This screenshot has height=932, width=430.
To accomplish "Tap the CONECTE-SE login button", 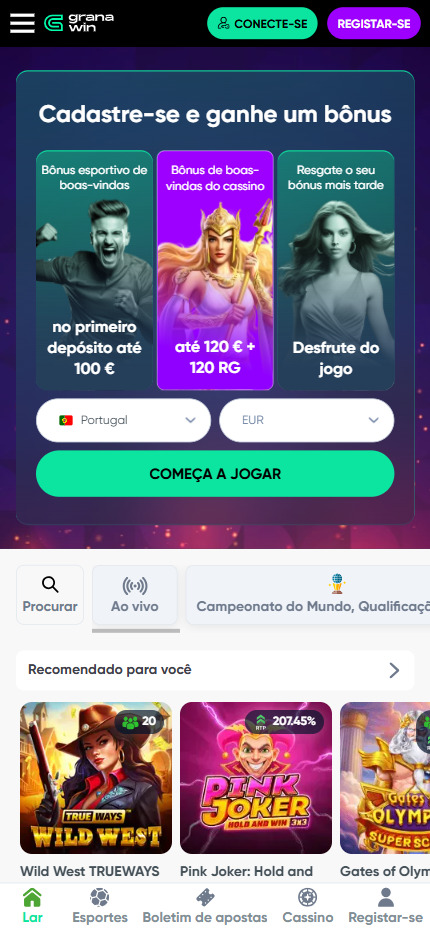I will coord(262,23).
